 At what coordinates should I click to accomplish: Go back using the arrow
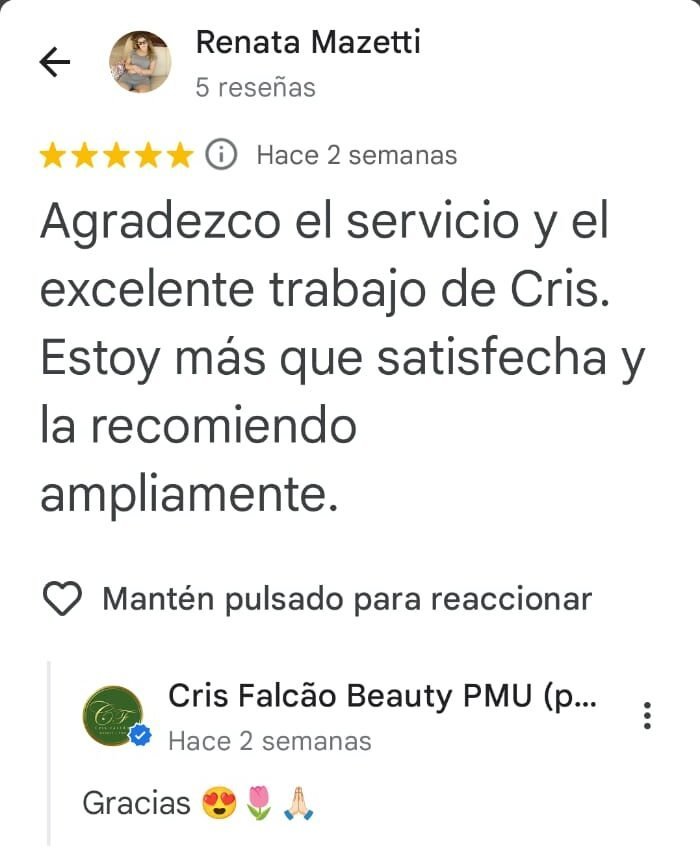pyautogui.click(x=54, y=63)
